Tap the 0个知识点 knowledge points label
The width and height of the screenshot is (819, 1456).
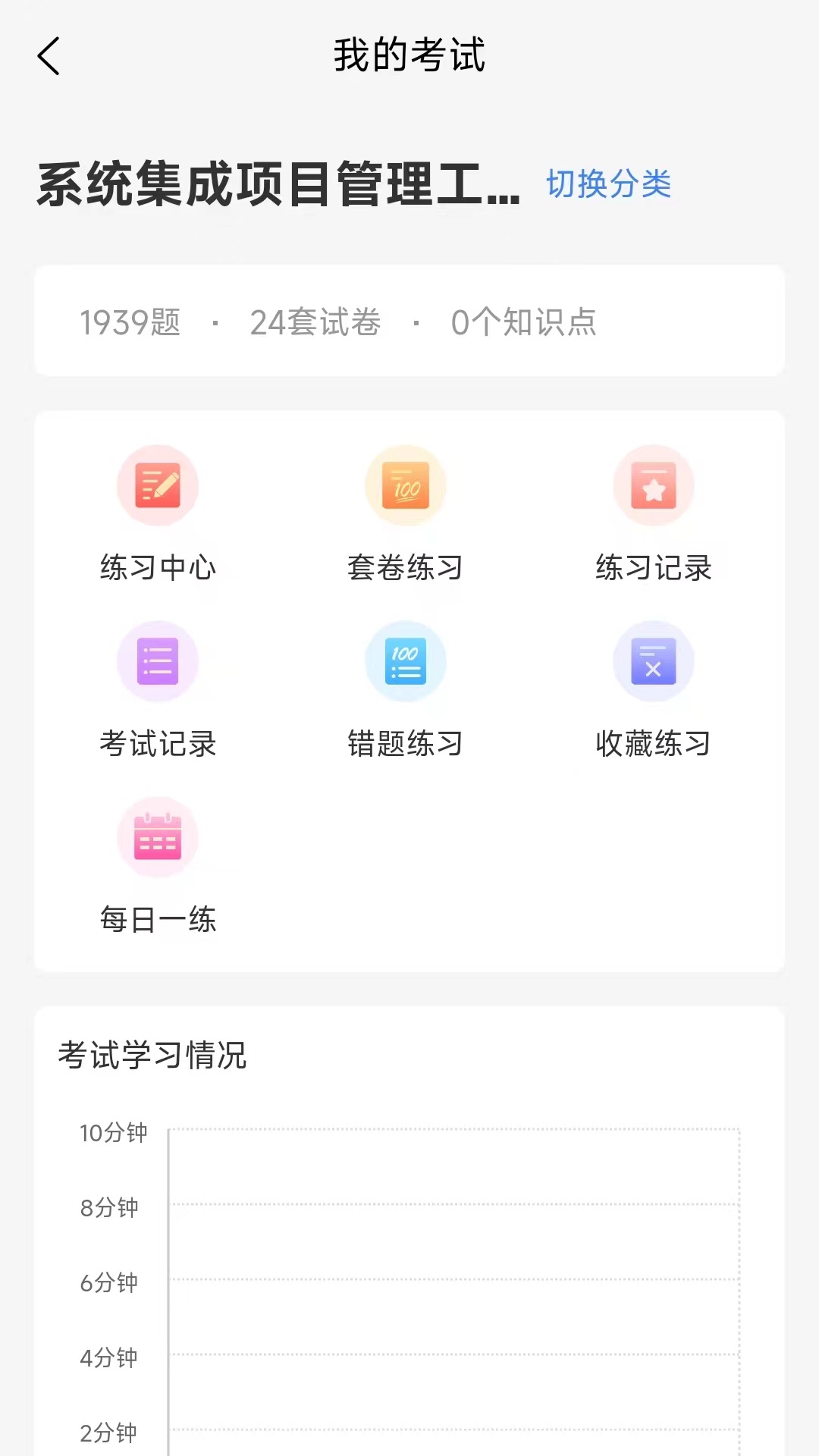coord(524,322)
